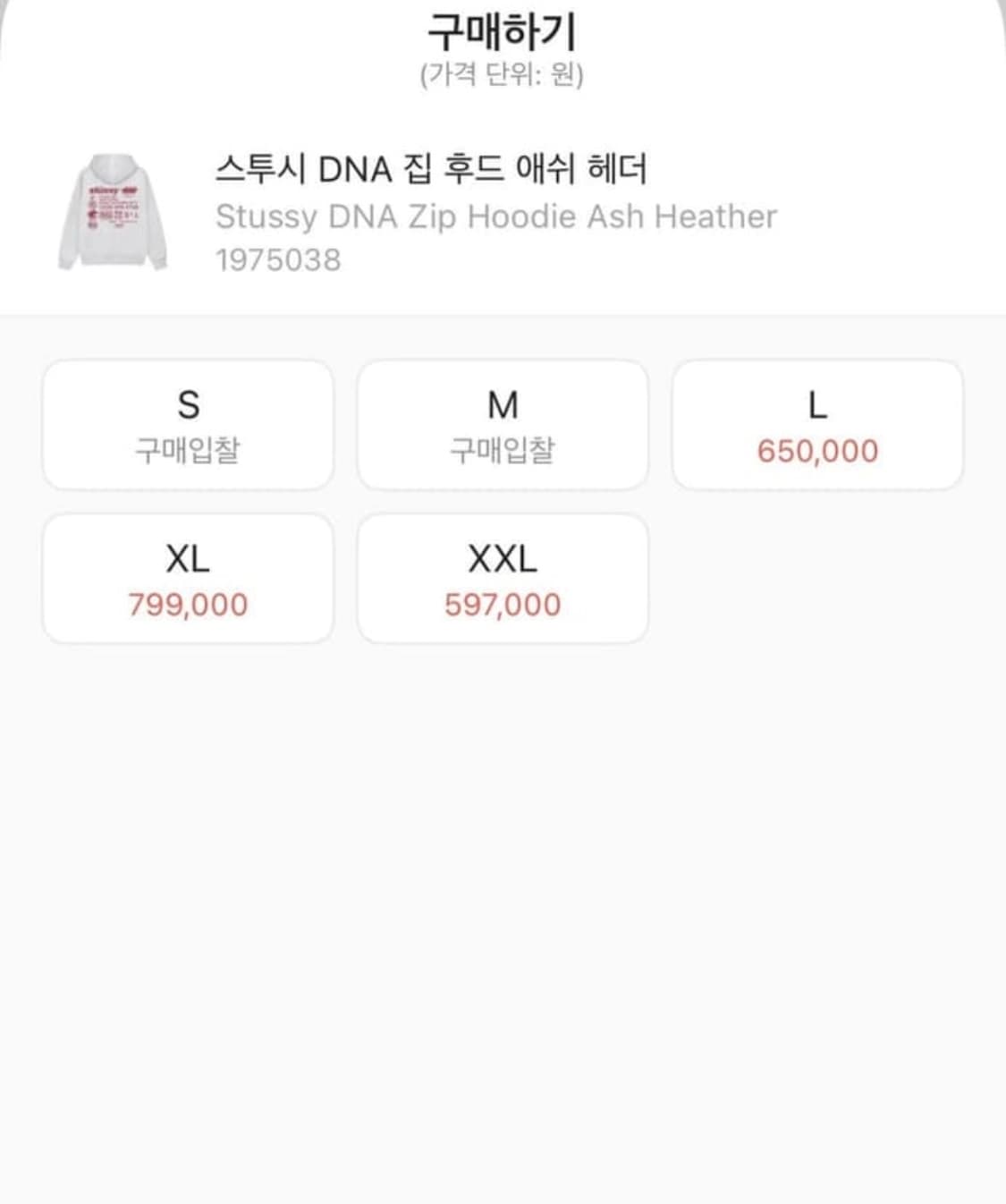Select size S with 구매입찰 option
1006x1204 pixels.
click(x=189, y=425)
